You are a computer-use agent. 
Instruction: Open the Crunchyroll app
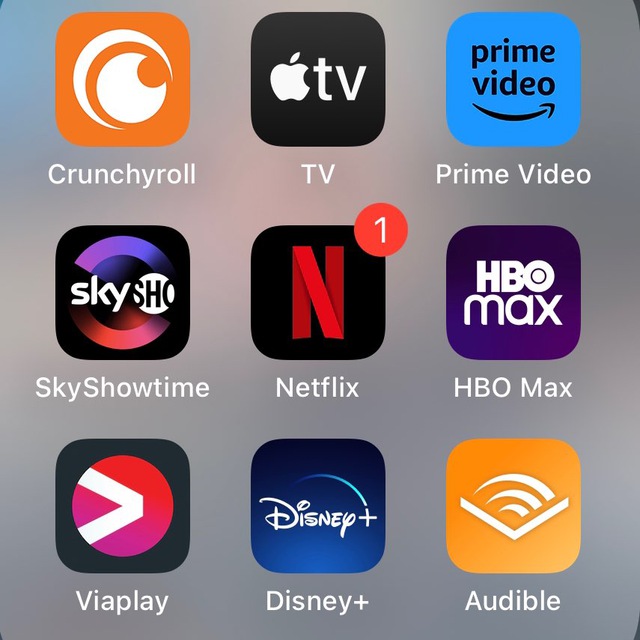coord(122,80)
